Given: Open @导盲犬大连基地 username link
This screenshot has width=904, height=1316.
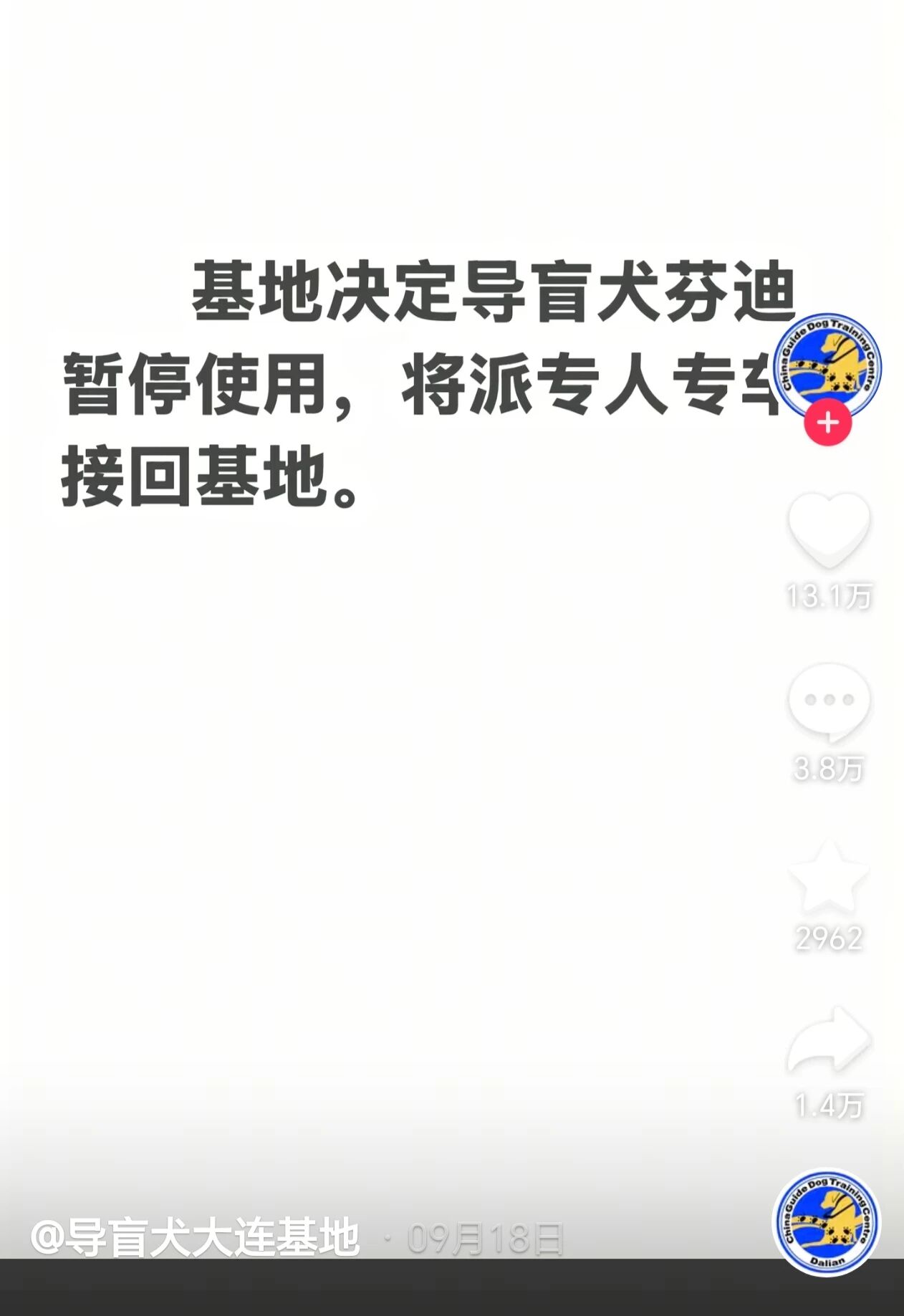Looking at the screenshot, I should click(195, 1237).
